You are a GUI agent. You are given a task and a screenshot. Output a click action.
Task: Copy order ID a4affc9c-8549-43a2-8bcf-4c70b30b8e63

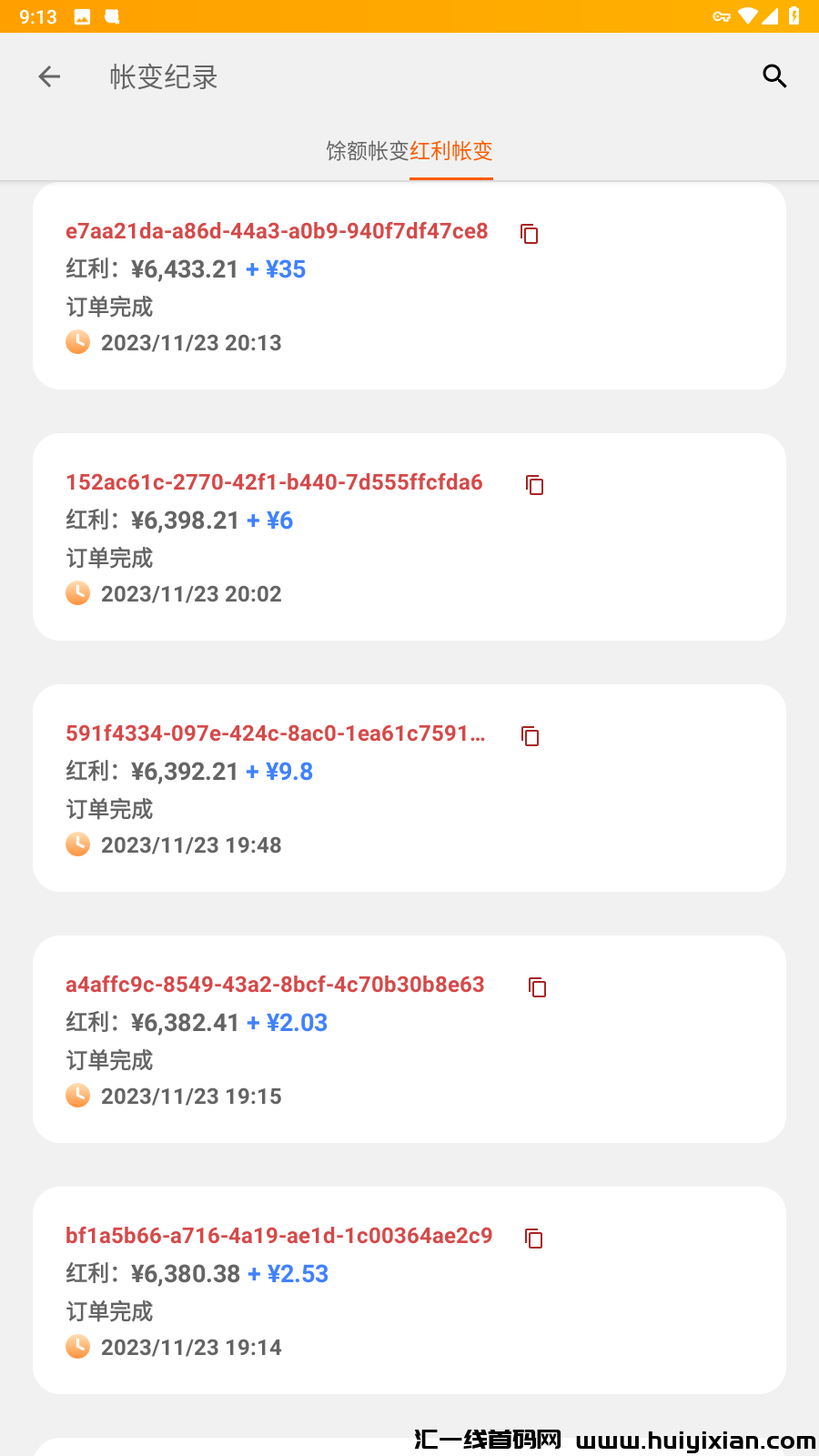click(537, 987)
